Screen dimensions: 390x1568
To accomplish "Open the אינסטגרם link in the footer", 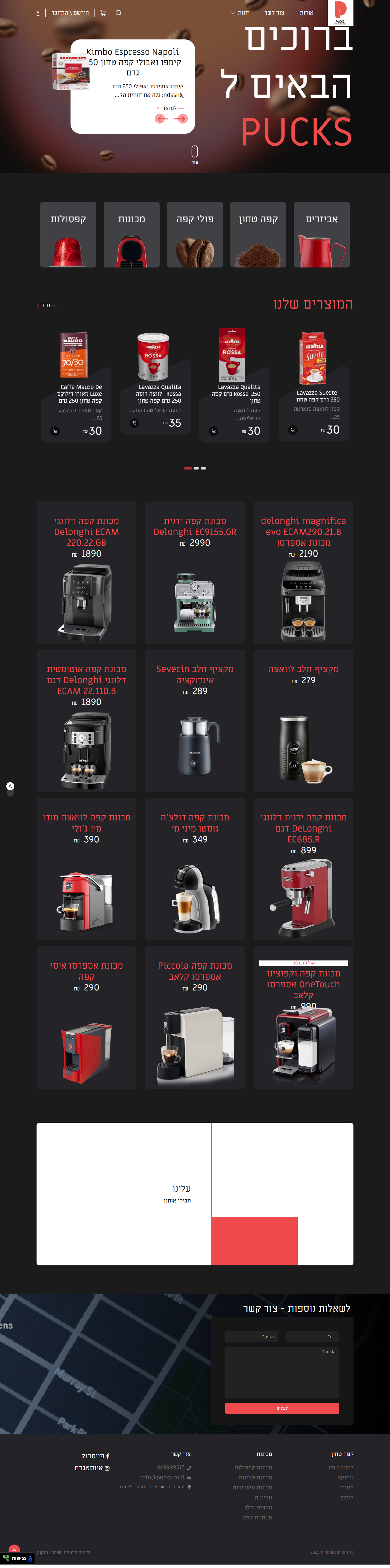I will coord(93,1468).
